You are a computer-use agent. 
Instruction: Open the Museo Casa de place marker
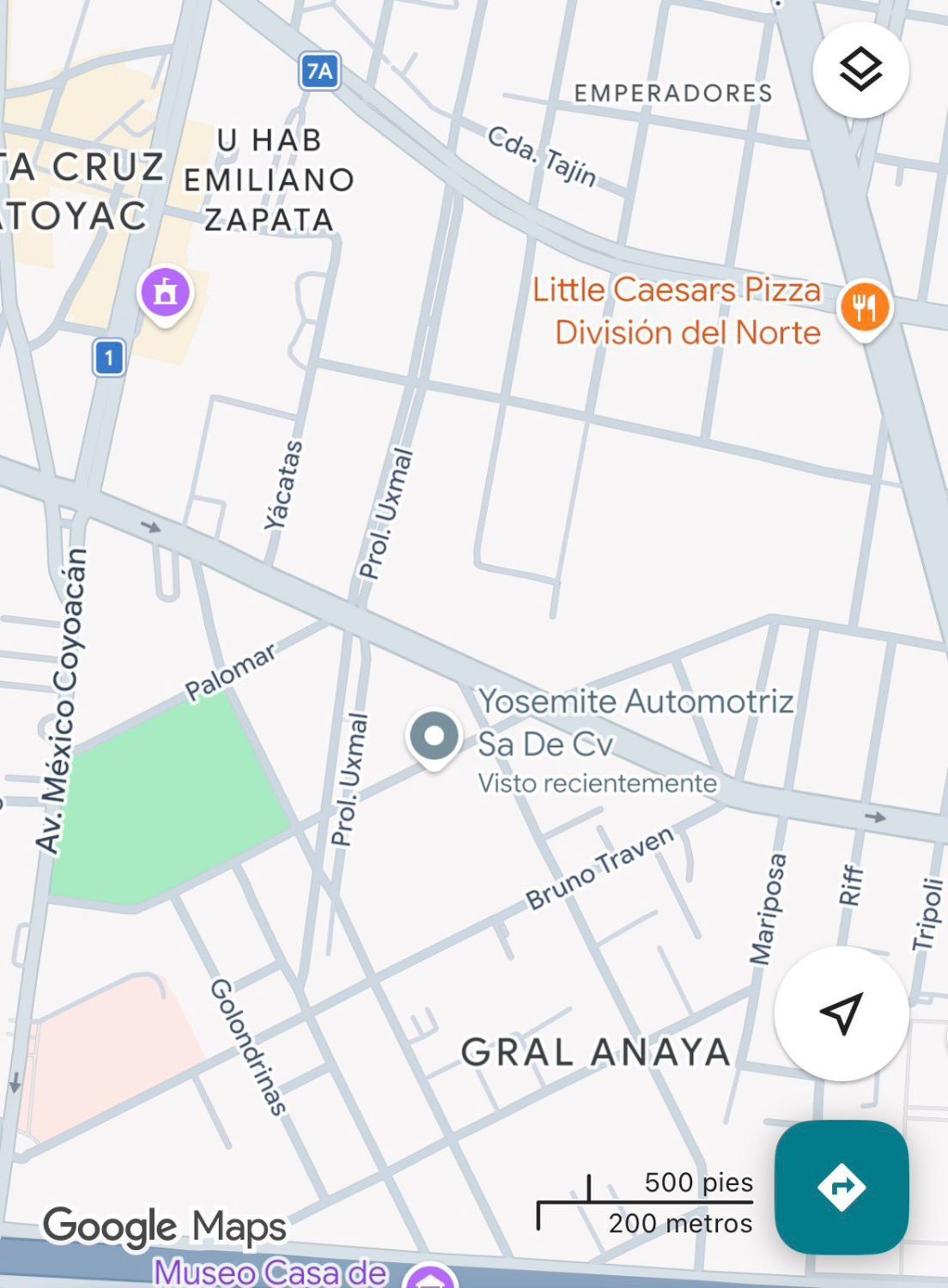click(431, 1278)
